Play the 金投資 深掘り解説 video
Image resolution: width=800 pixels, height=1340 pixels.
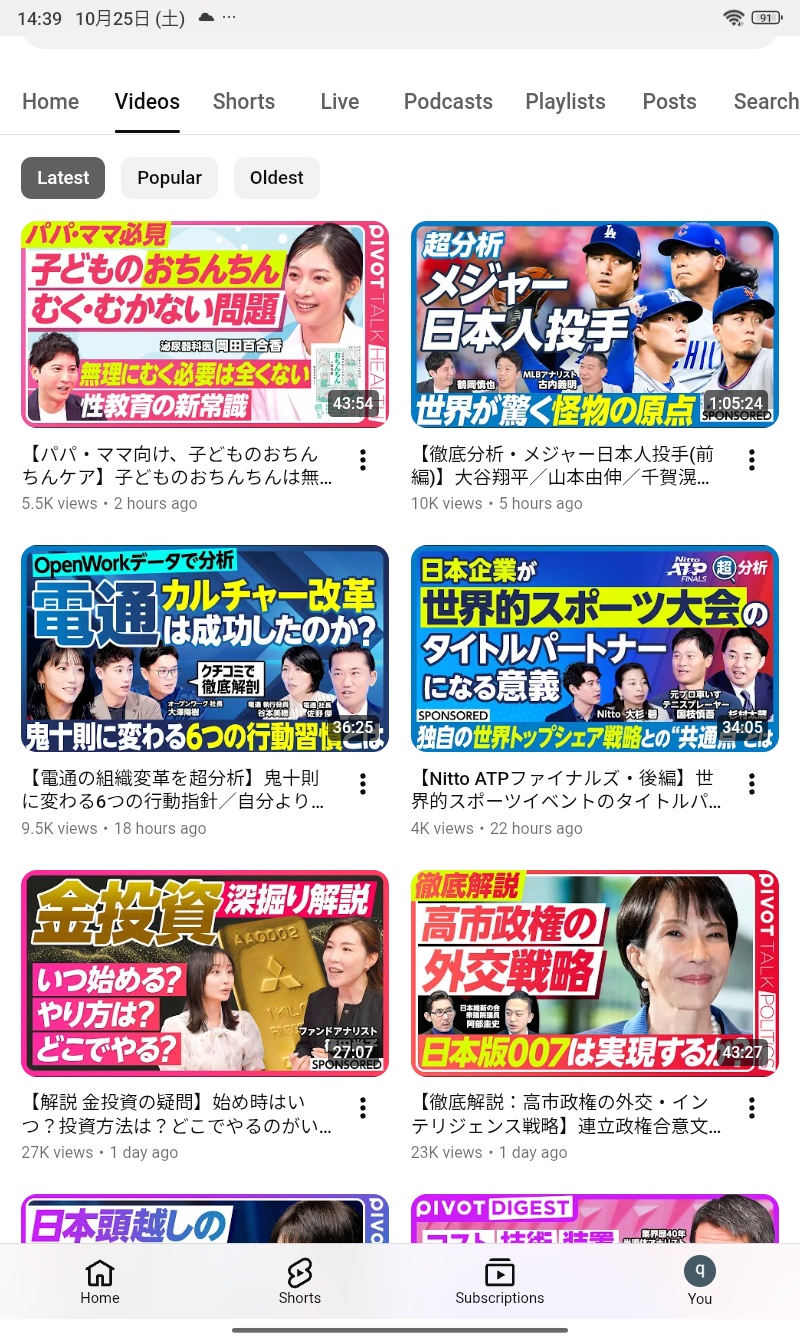pos(204,972)
